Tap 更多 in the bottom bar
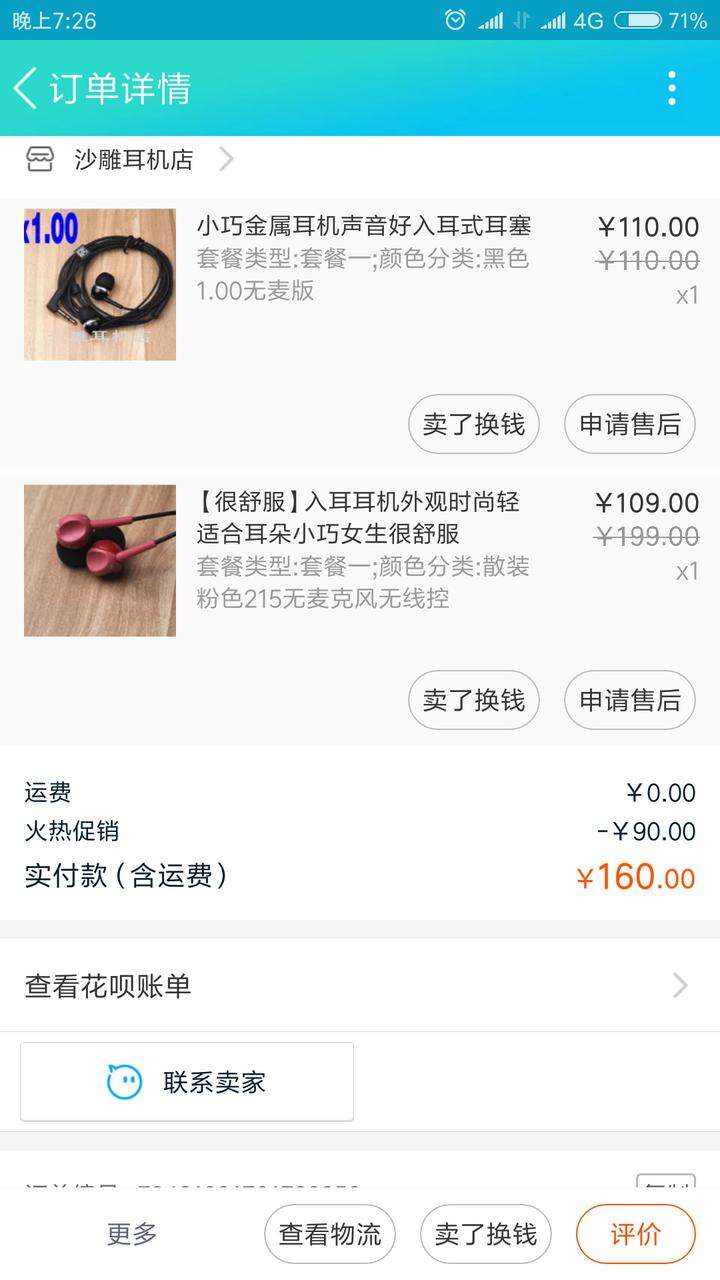Image resolution: width=720 pixels, height=1280 pixels. 132,1234
